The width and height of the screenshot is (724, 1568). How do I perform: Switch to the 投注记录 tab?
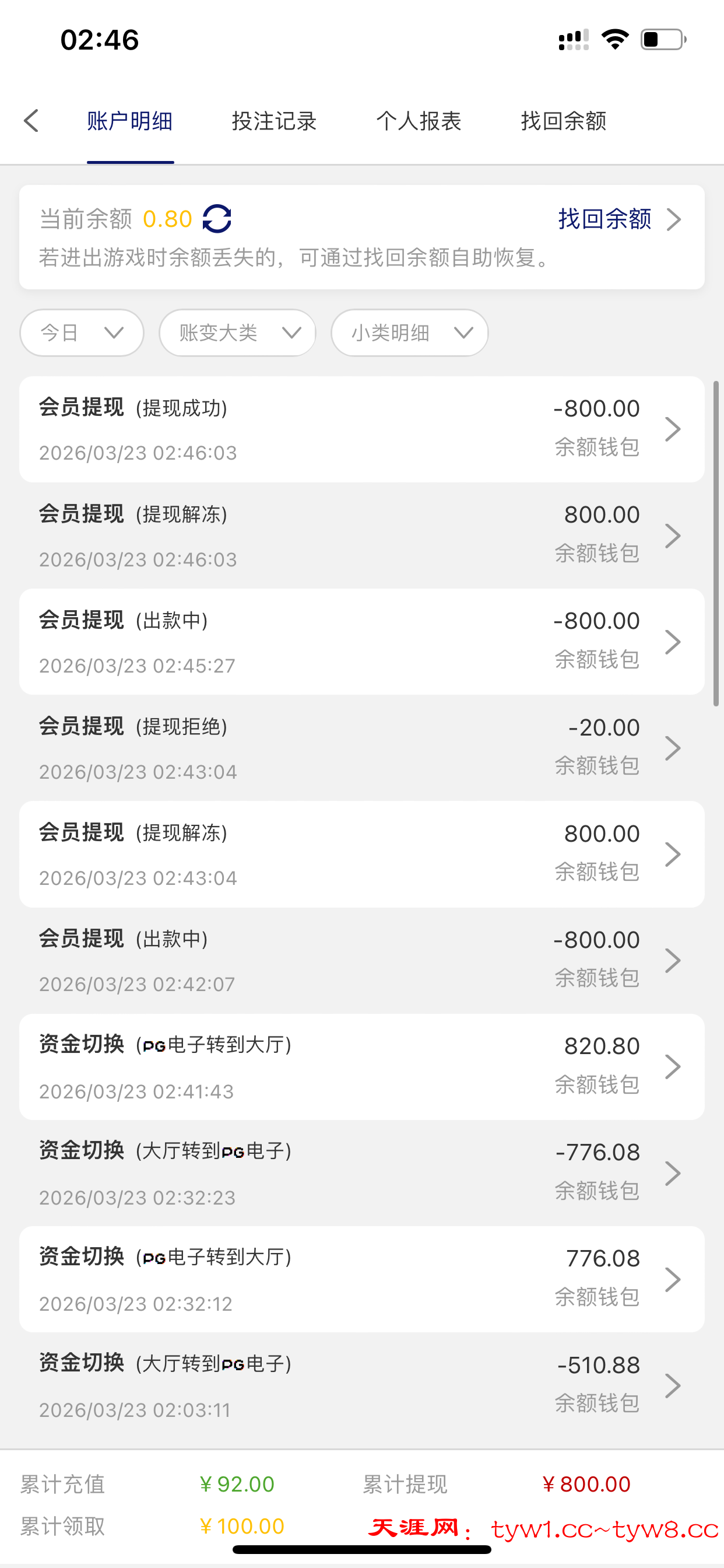click(274, 121)
